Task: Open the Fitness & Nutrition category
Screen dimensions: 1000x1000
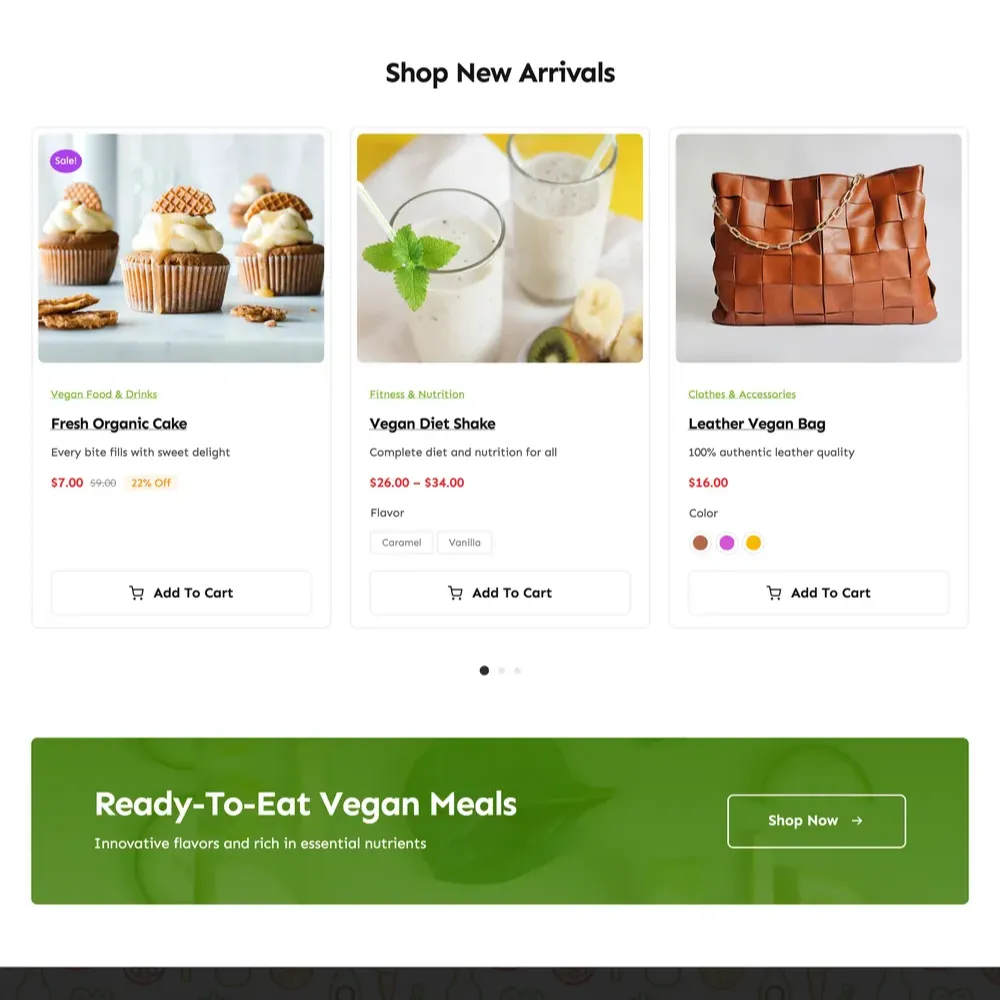Action: pos(417,394)
